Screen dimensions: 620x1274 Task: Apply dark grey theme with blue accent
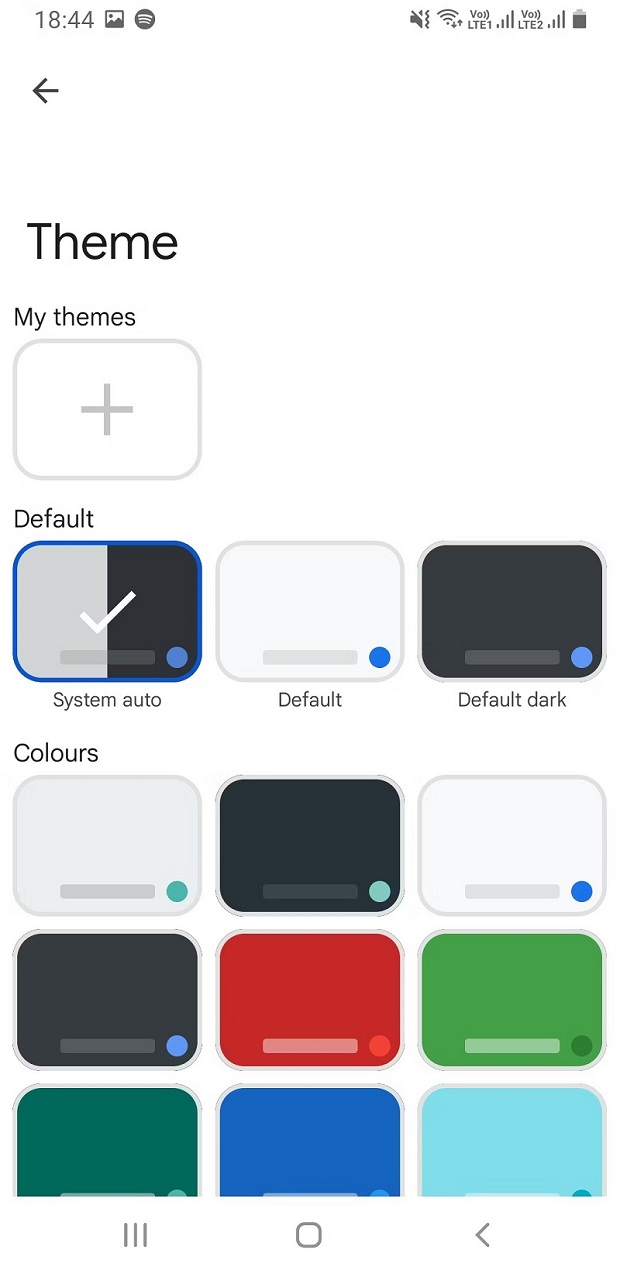pos(107,1000)
